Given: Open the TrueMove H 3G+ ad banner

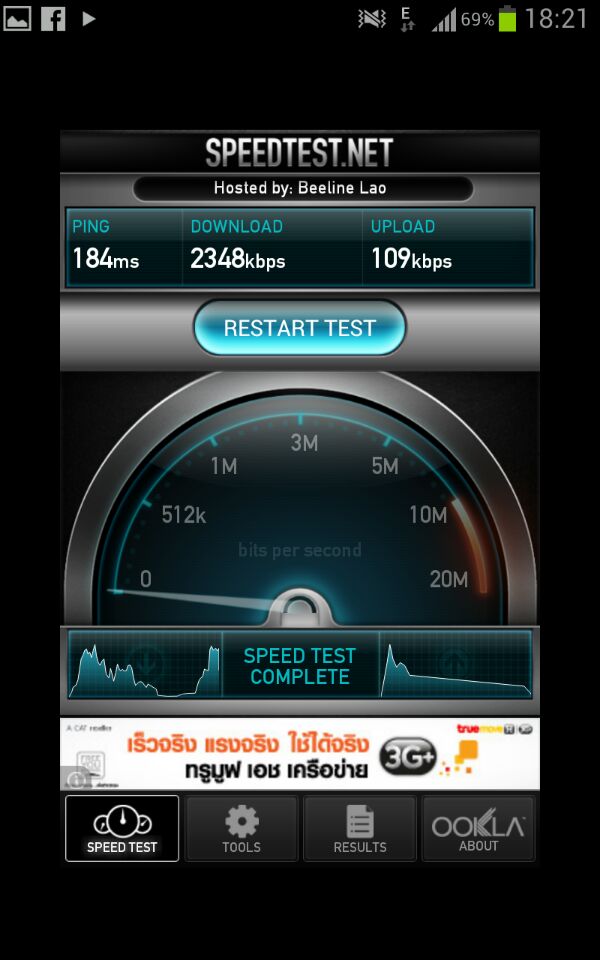Looking at the screenshot, I should [300, 754].
